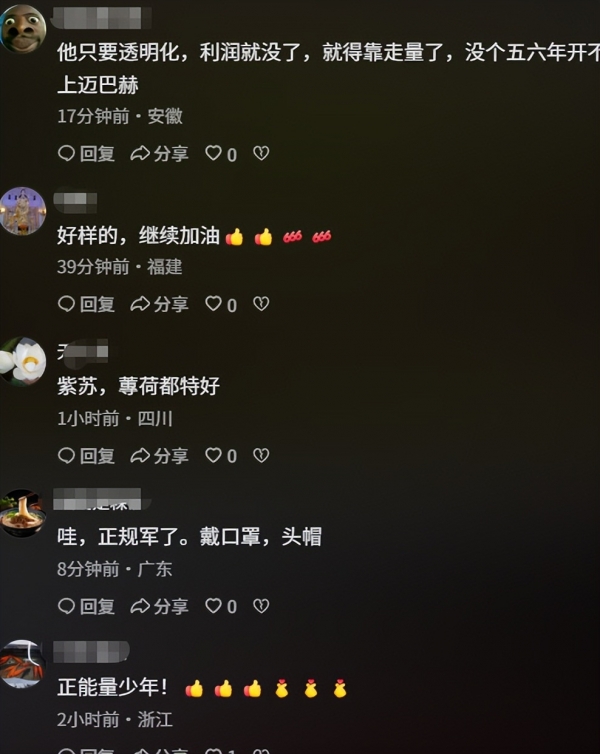Dislike the 安徽 comment about 迈巴赫
The image size is (600, 754).
tap(261, 154)
